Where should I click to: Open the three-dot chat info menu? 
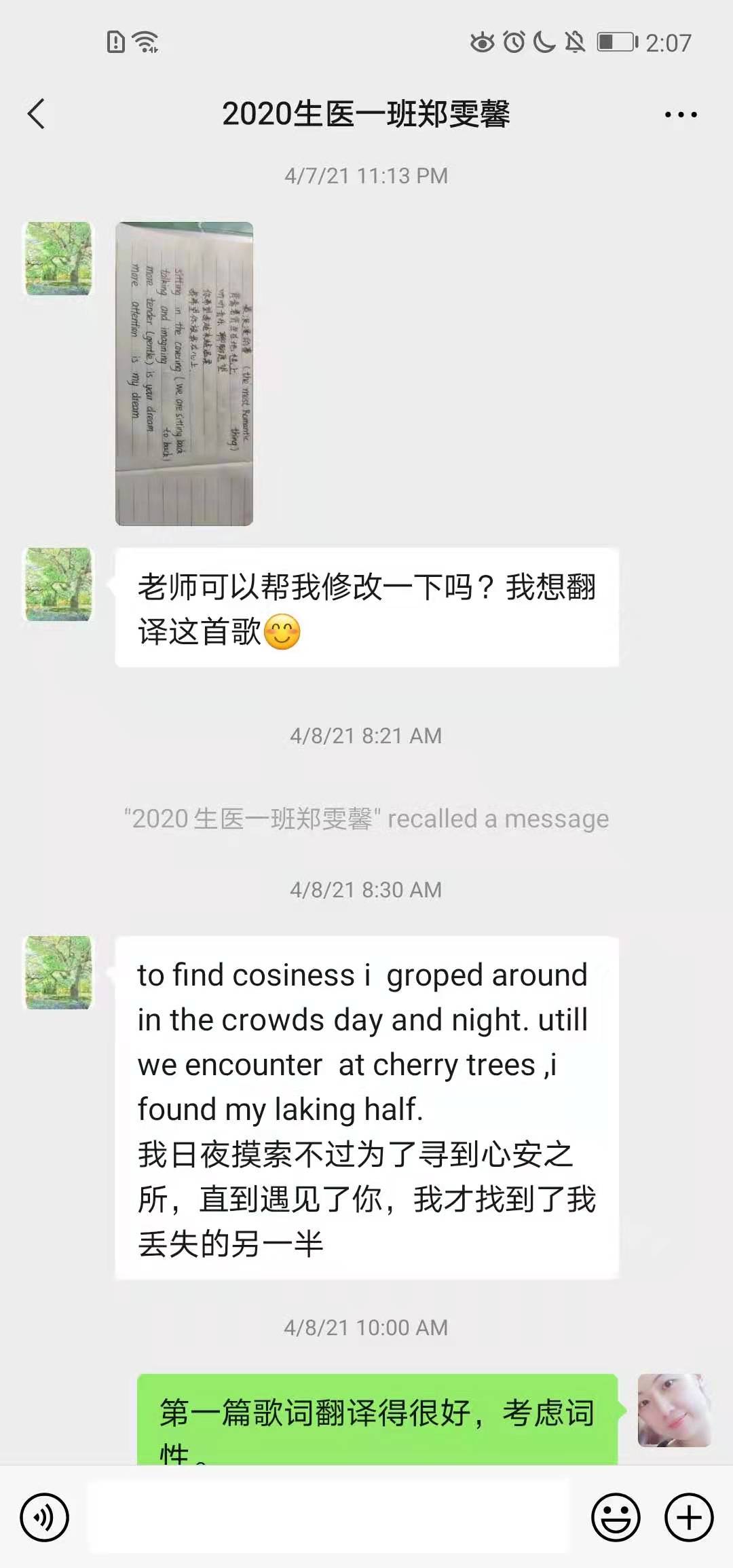click(680, 115)
